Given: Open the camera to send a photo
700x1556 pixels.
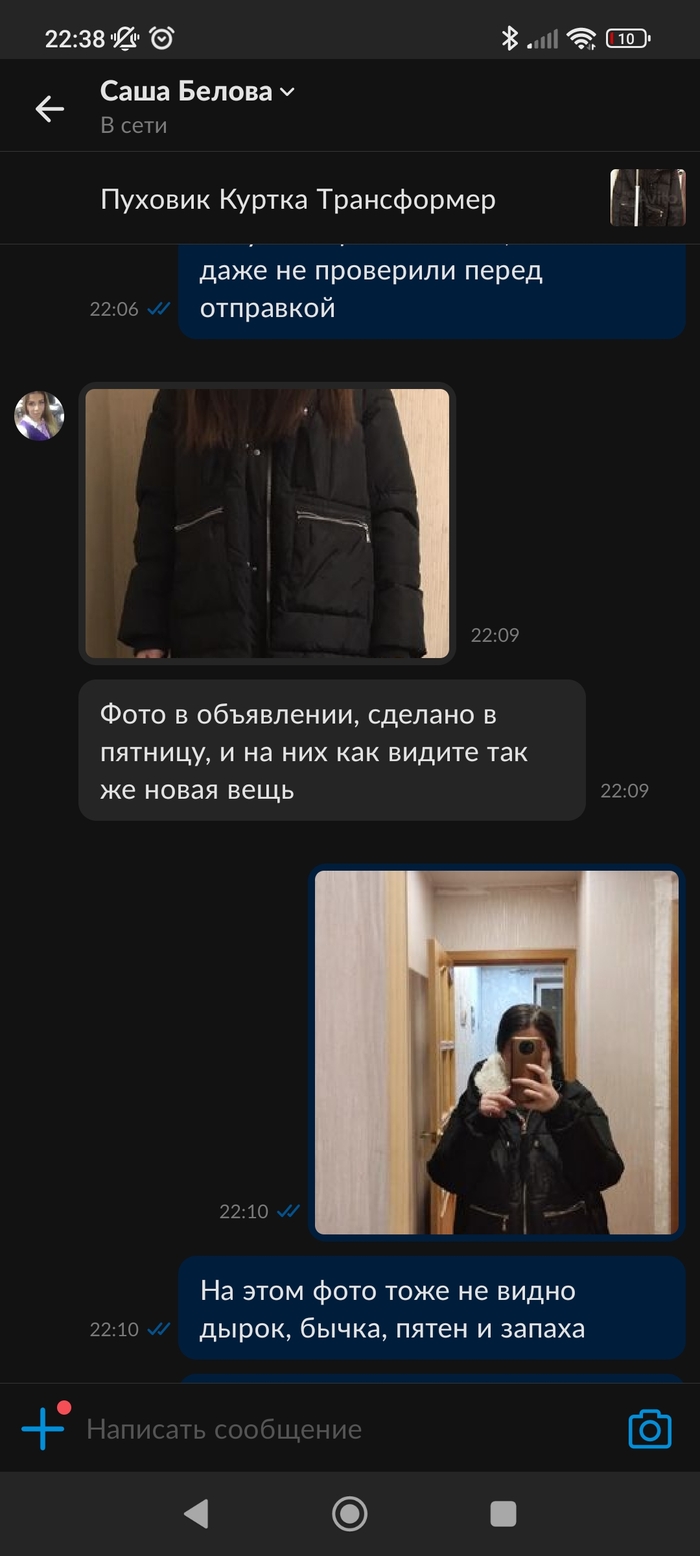Looking at the screenshot, I should tap(649, 1429).
